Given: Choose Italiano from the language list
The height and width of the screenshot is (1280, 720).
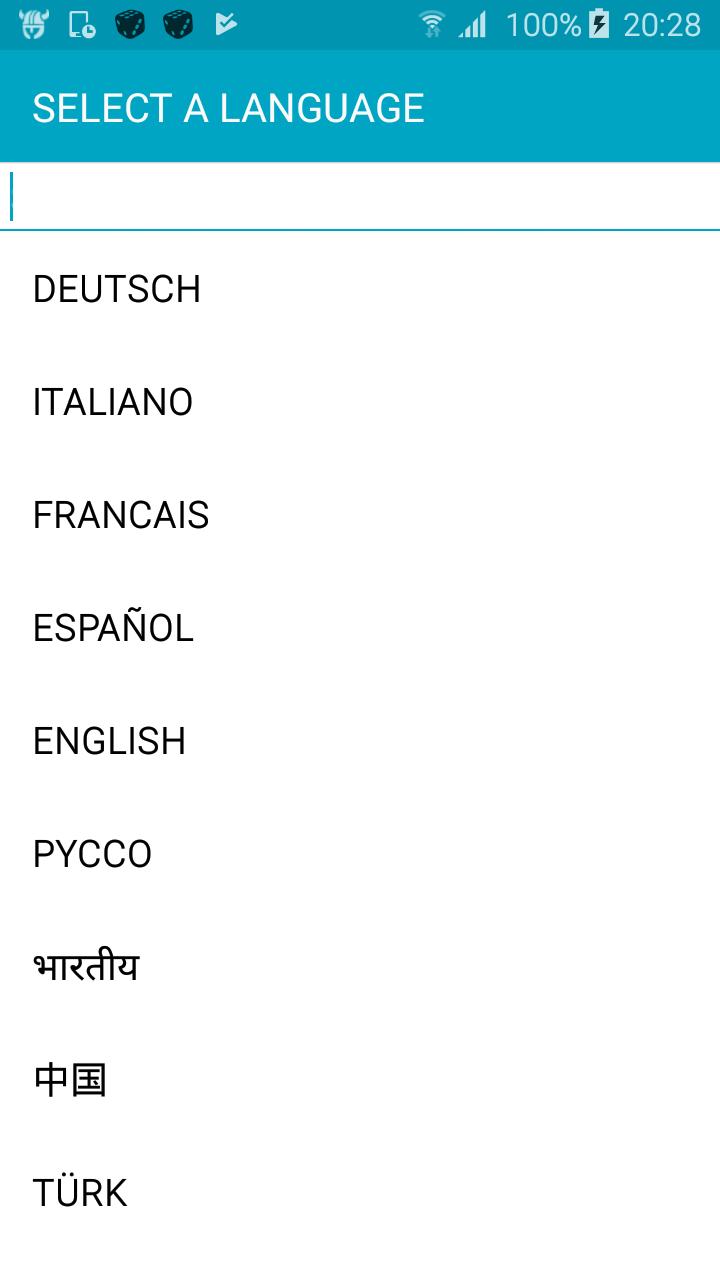Looking at the screenshot, I should click(113, 402).
